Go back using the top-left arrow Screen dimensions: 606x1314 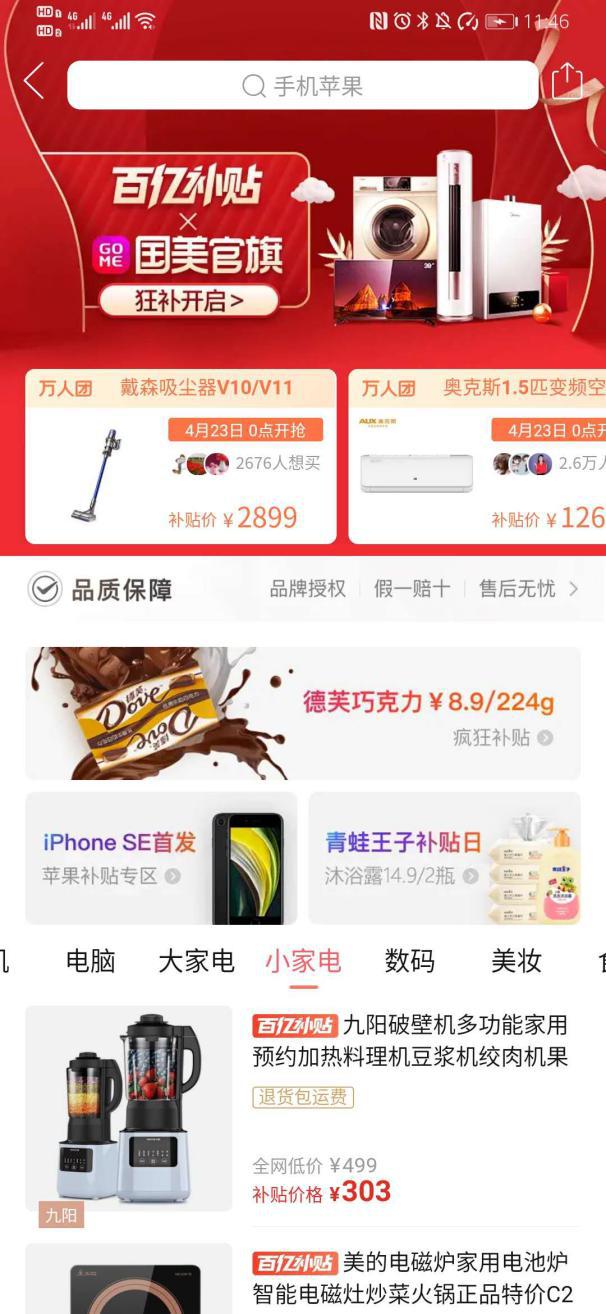(34, 82)
